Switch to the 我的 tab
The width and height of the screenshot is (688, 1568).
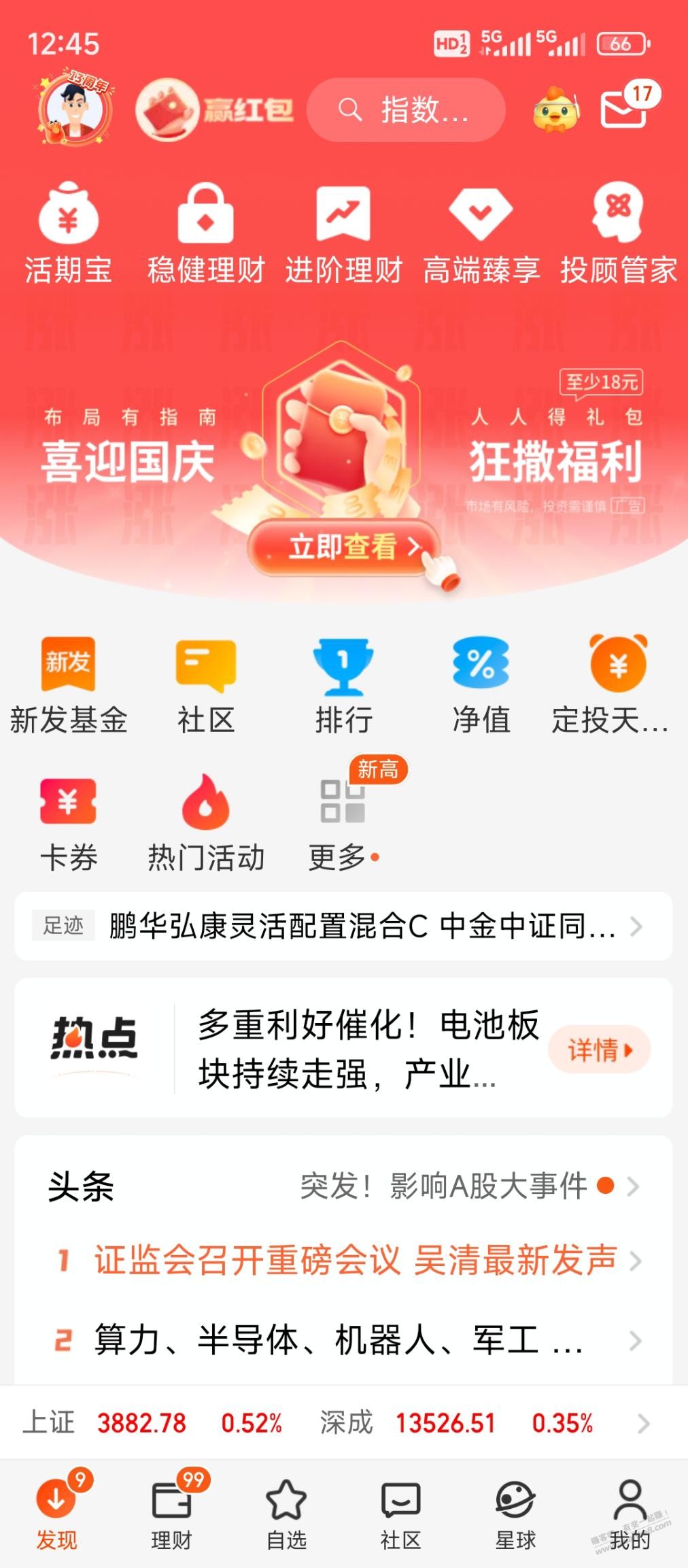pos(630,1514)
